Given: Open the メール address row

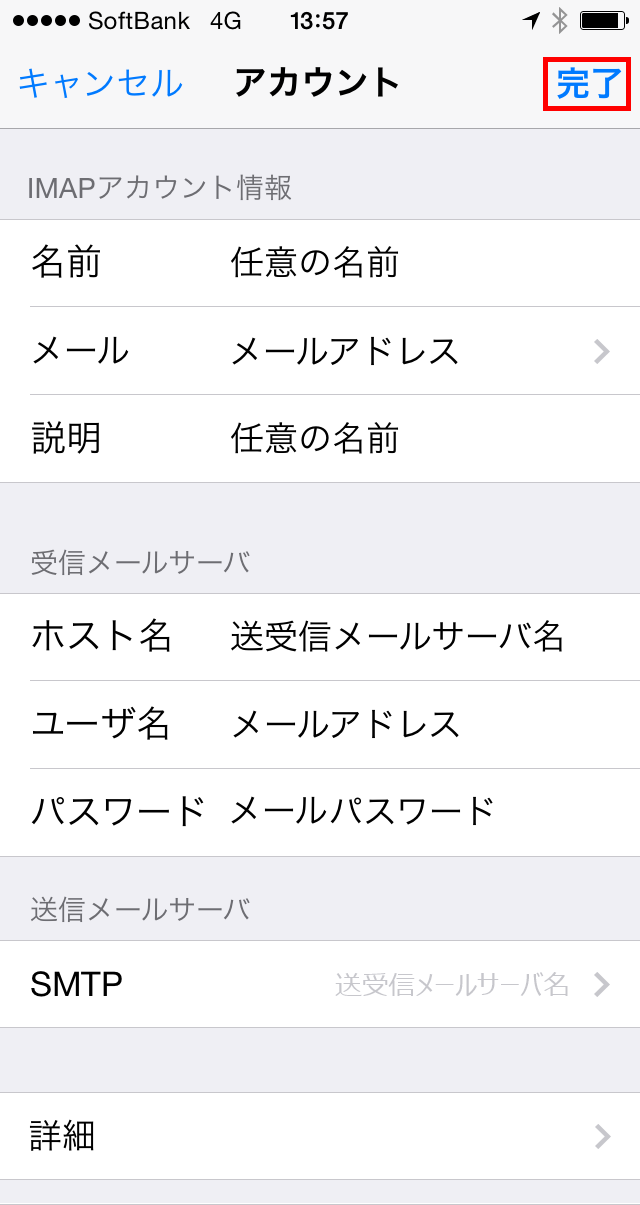Looking at the screenshot, I should coord(320,351).
